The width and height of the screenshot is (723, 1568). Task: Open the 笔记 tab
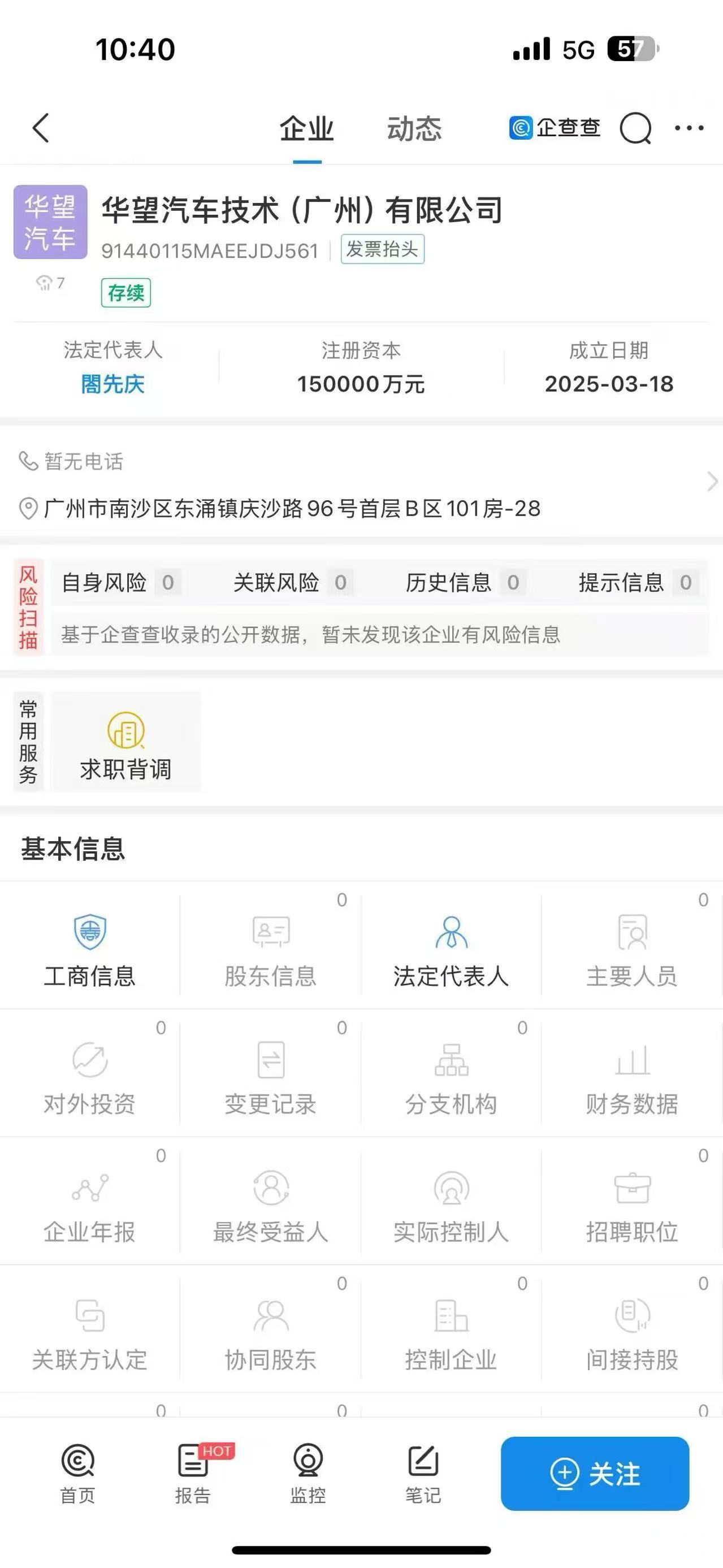coord(423,1473)
